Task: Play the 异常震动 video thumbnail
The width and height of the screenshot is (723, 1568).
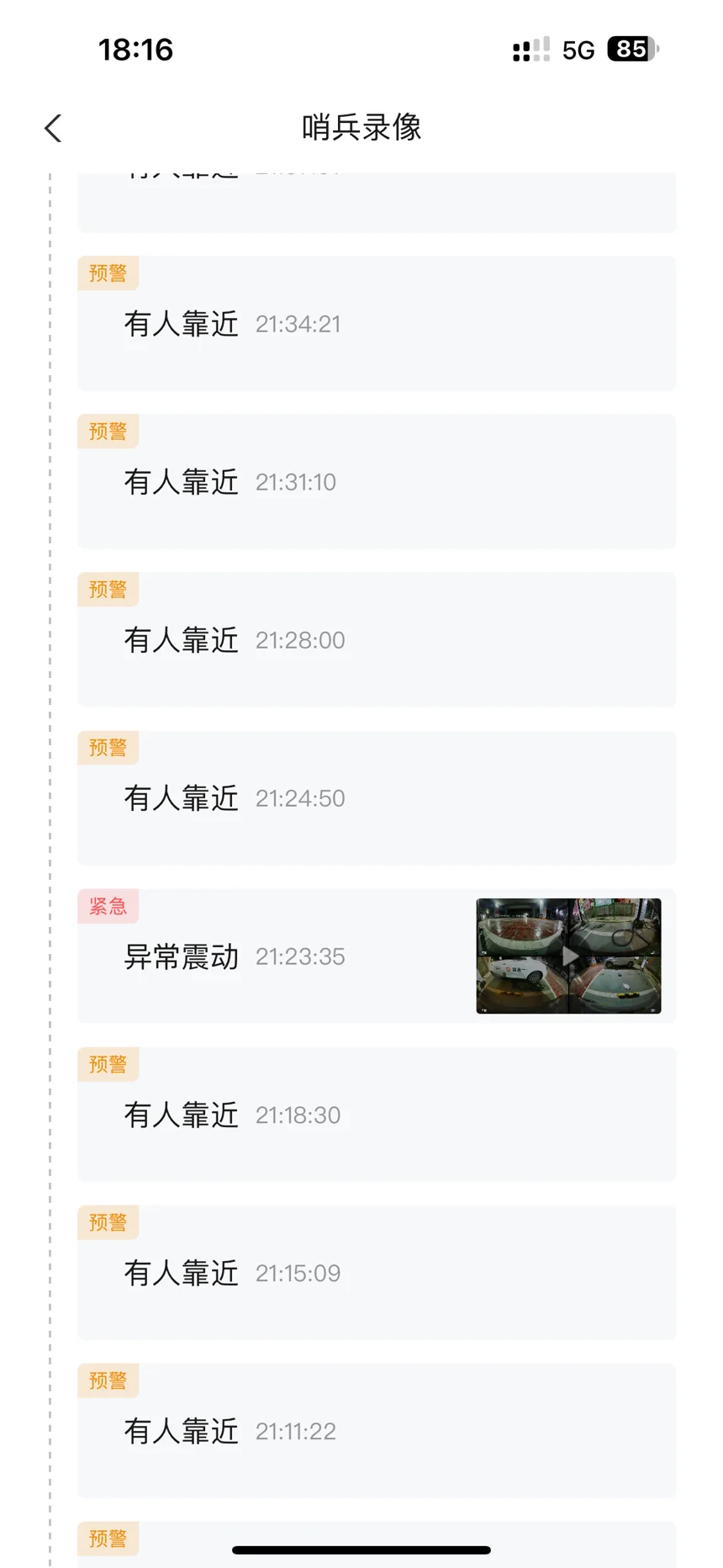Action: click(x=568, y=956)
